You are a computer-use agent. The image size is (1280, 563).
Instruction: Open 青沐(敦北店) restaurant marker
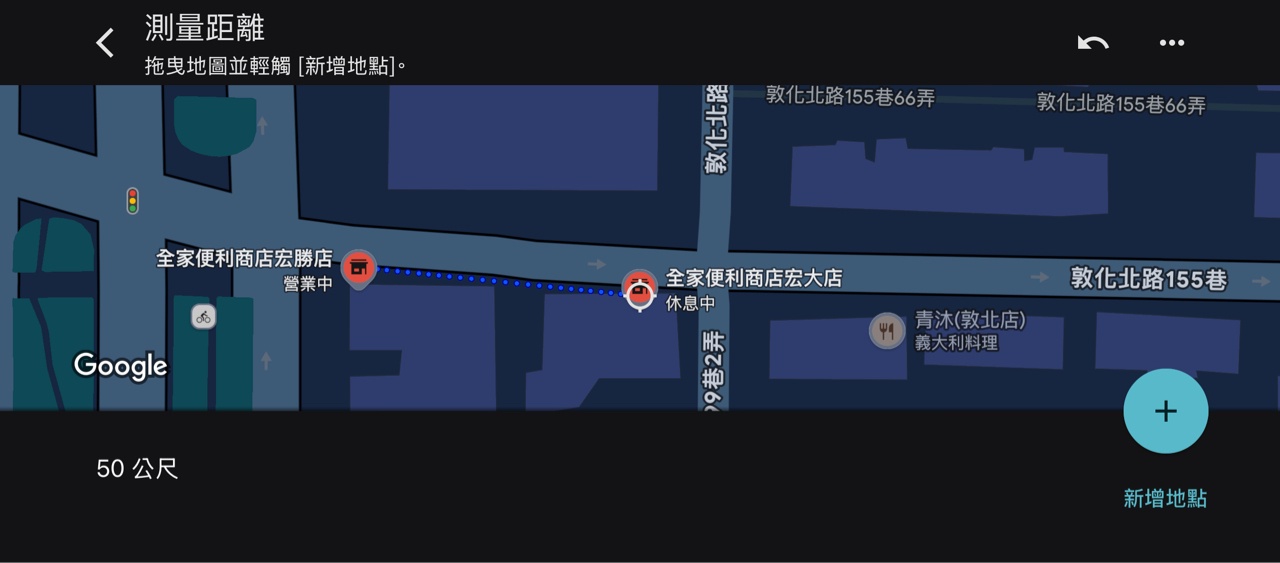(x=886, y=330)
